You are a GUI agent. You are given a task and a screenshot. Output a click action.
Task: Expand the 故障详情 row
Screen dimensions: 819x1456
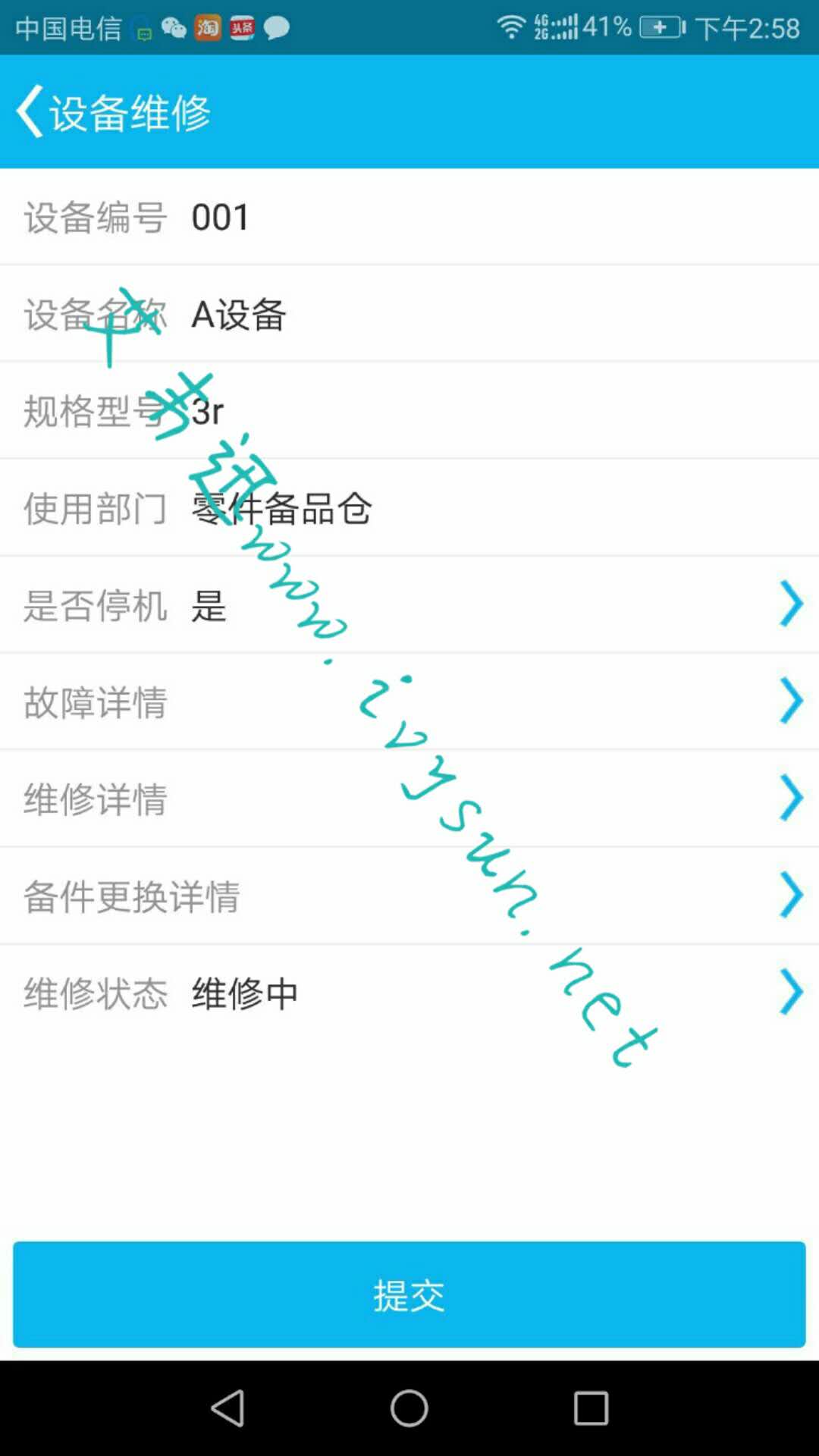pyautogui.click(x=409, y=701)
